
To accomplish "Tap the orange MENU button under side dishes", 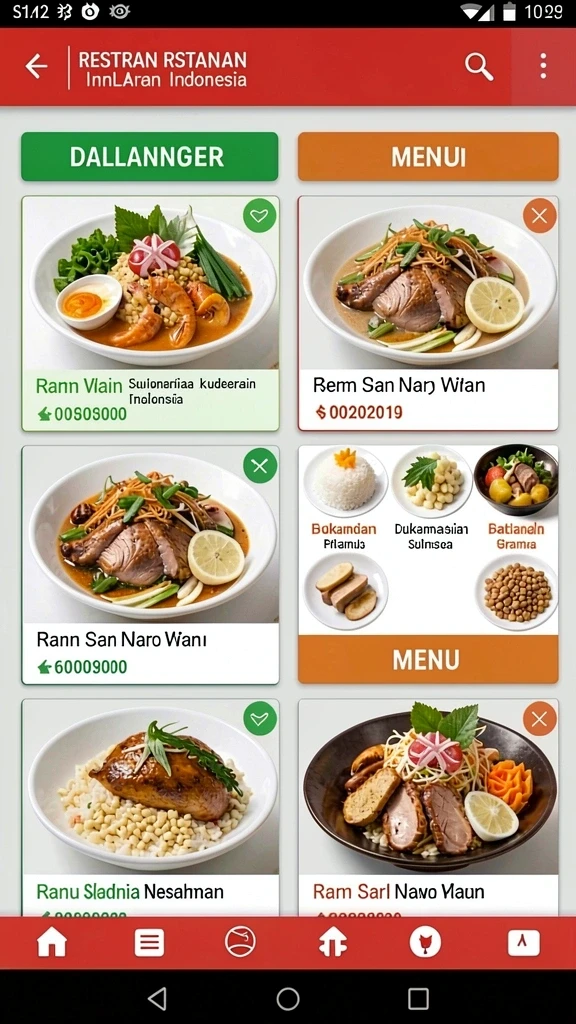I will (428, 660).
